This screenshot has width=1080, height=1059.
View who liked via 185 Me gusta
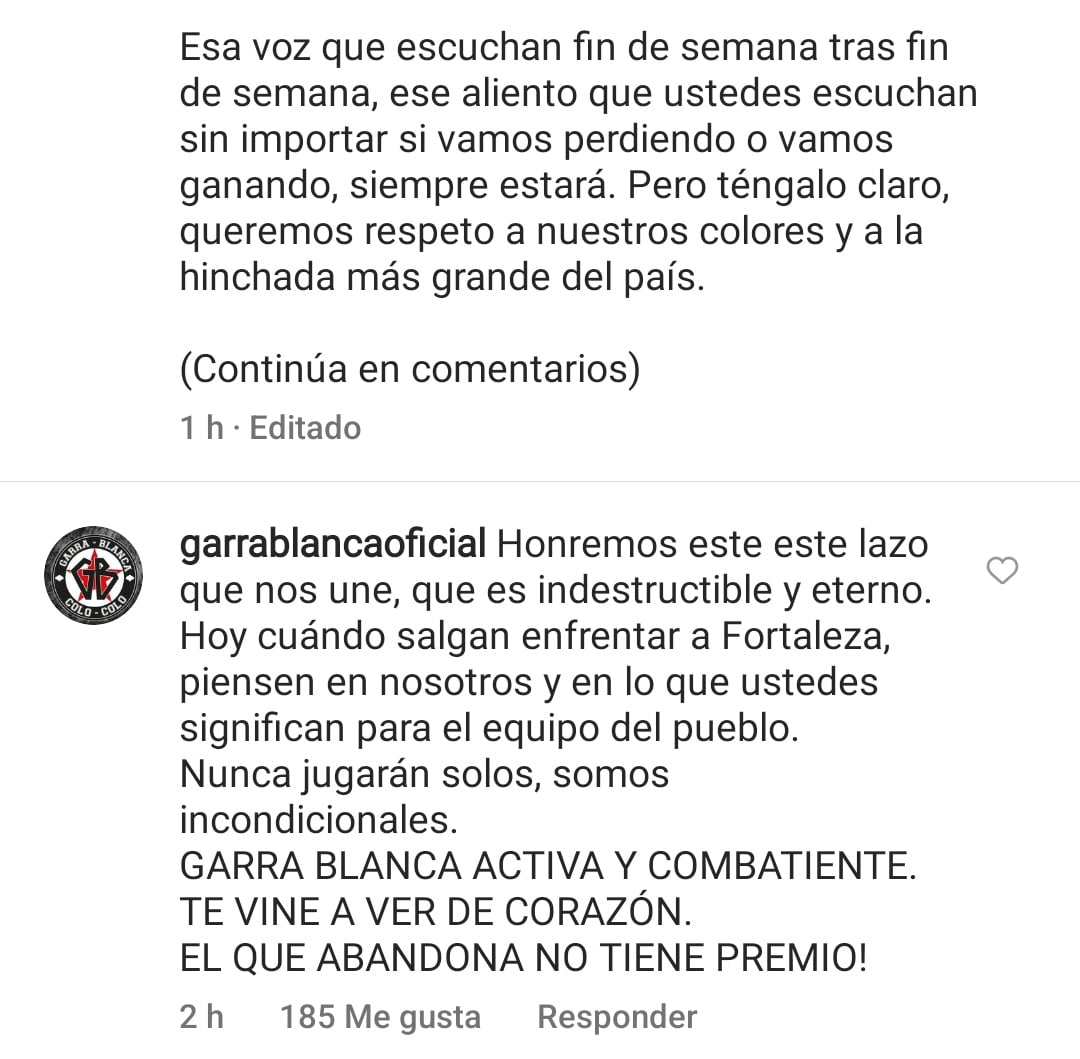point(380,1017)
